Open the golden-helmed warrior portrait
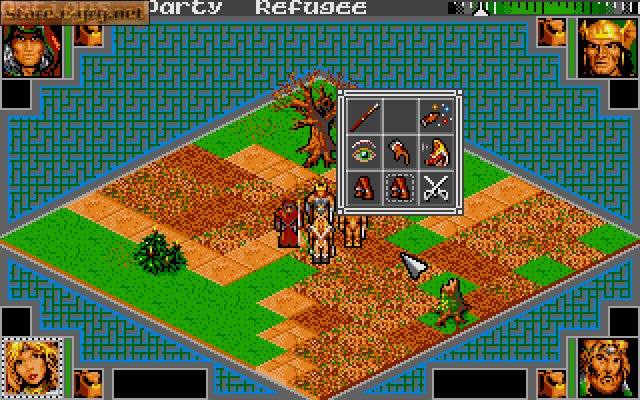Viewport: 640px width, 400px height. pyautogui.click(x=607, y=47)
